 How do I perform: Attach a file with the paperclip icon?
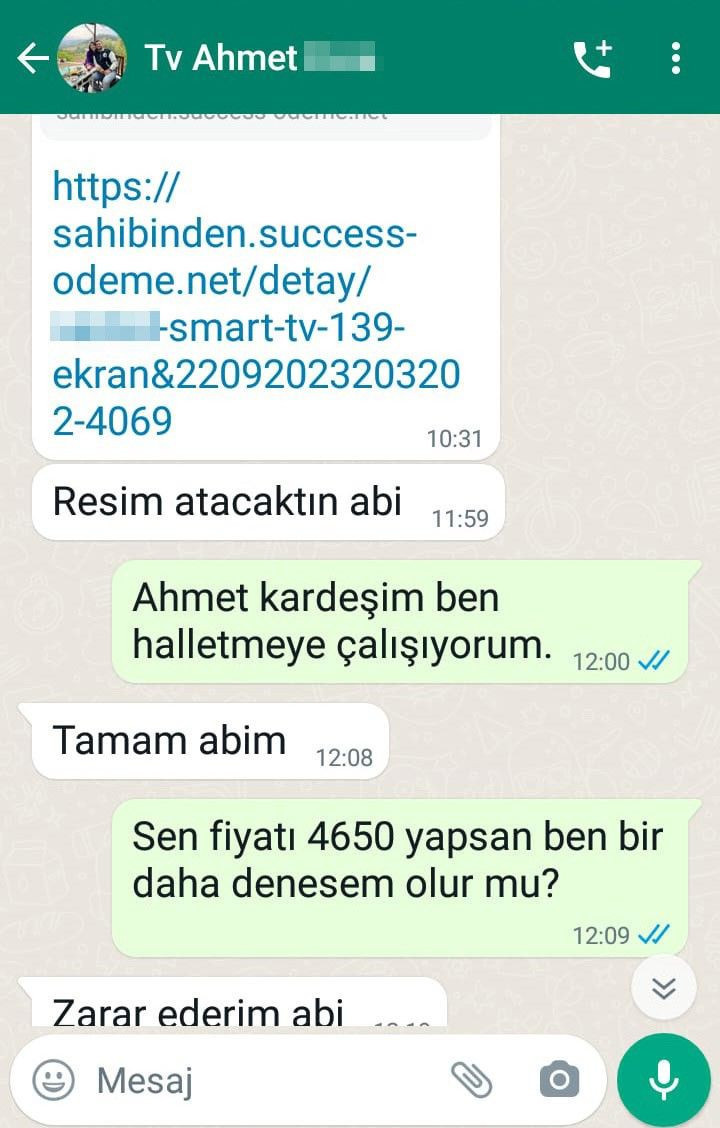click(470, 1079)
